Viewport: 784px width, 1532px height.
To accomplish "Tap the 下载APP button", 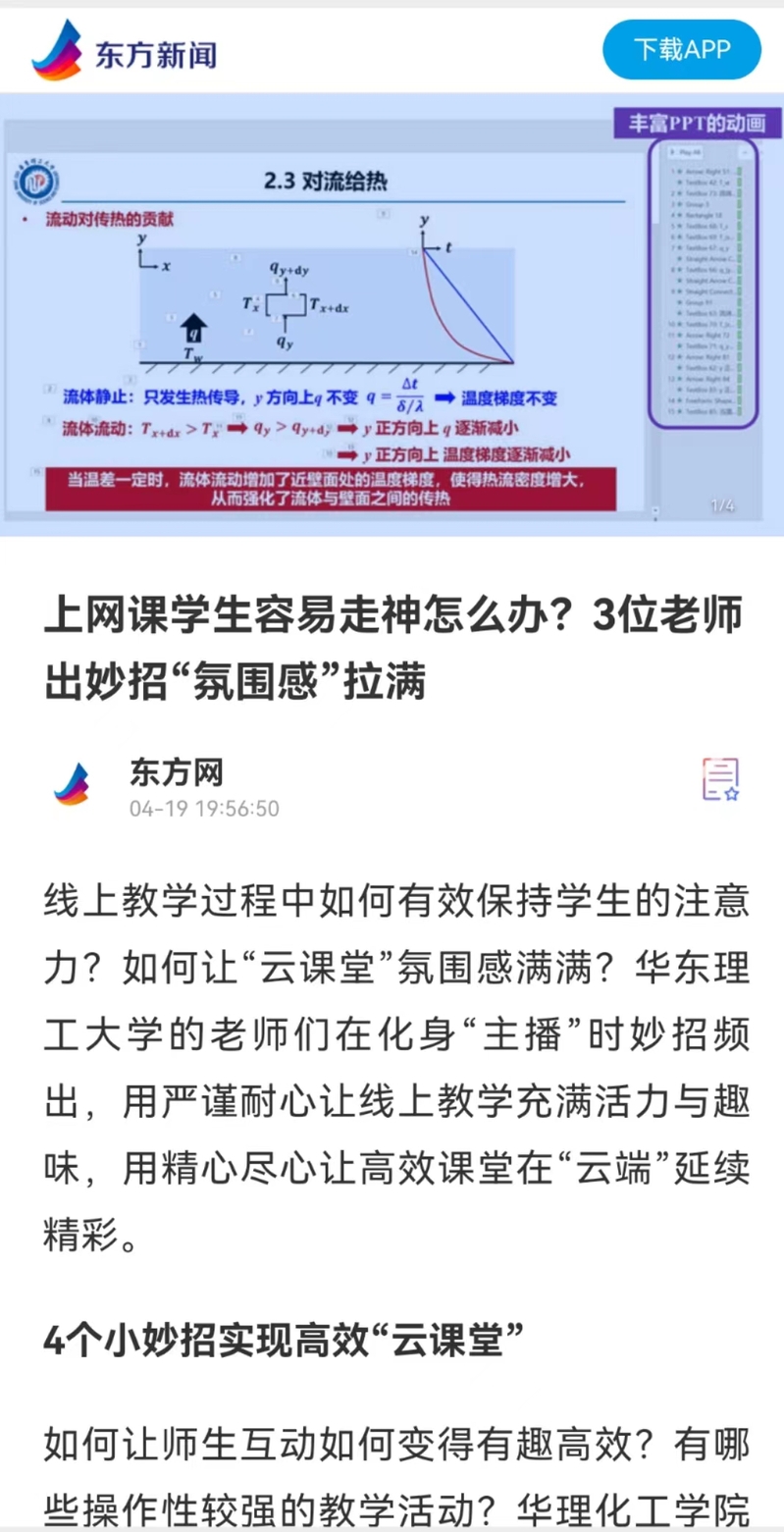I will tap(682, 49).
